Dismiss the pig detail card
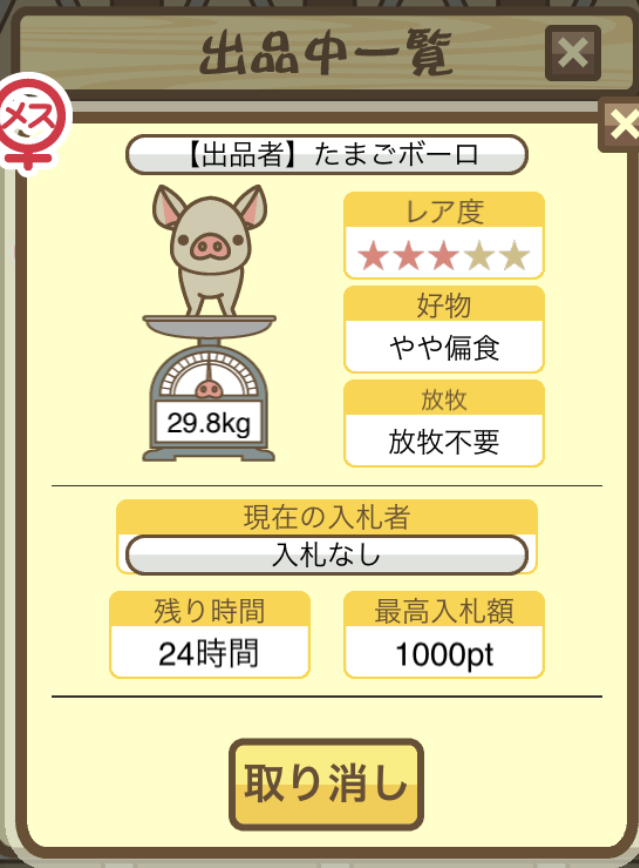The height and width of the screenshot is (868, 639). pyautogui.click(x=621, y=125)
